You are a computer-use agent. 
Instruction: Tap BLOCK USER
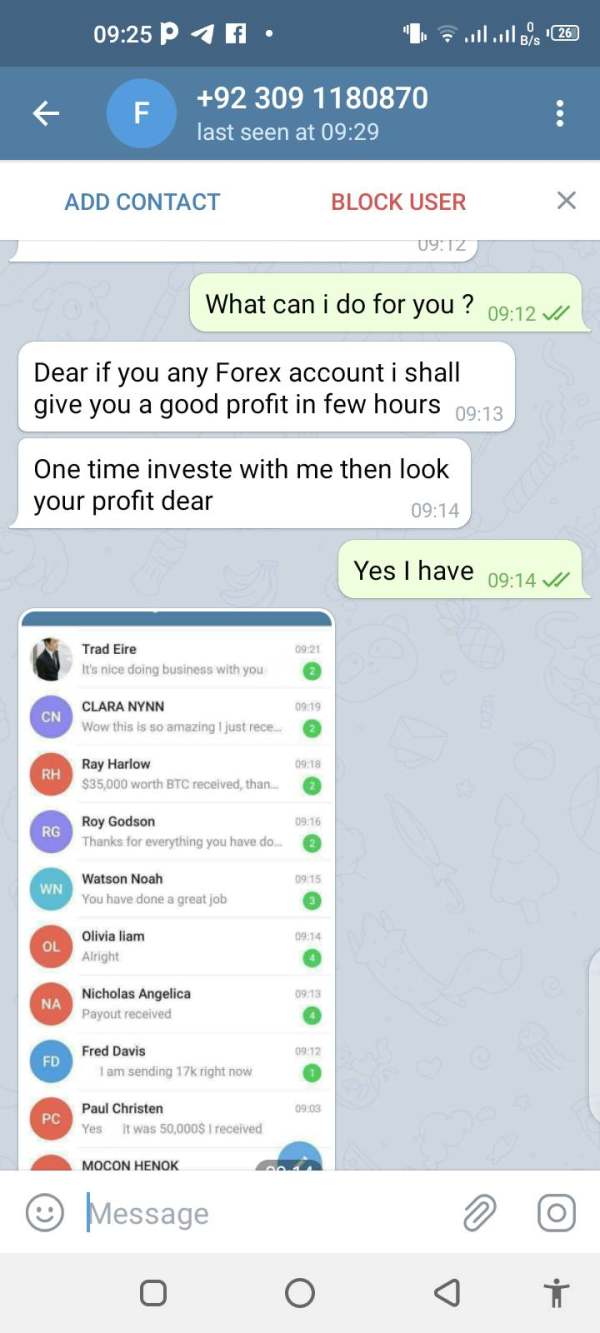pos(398,201)
